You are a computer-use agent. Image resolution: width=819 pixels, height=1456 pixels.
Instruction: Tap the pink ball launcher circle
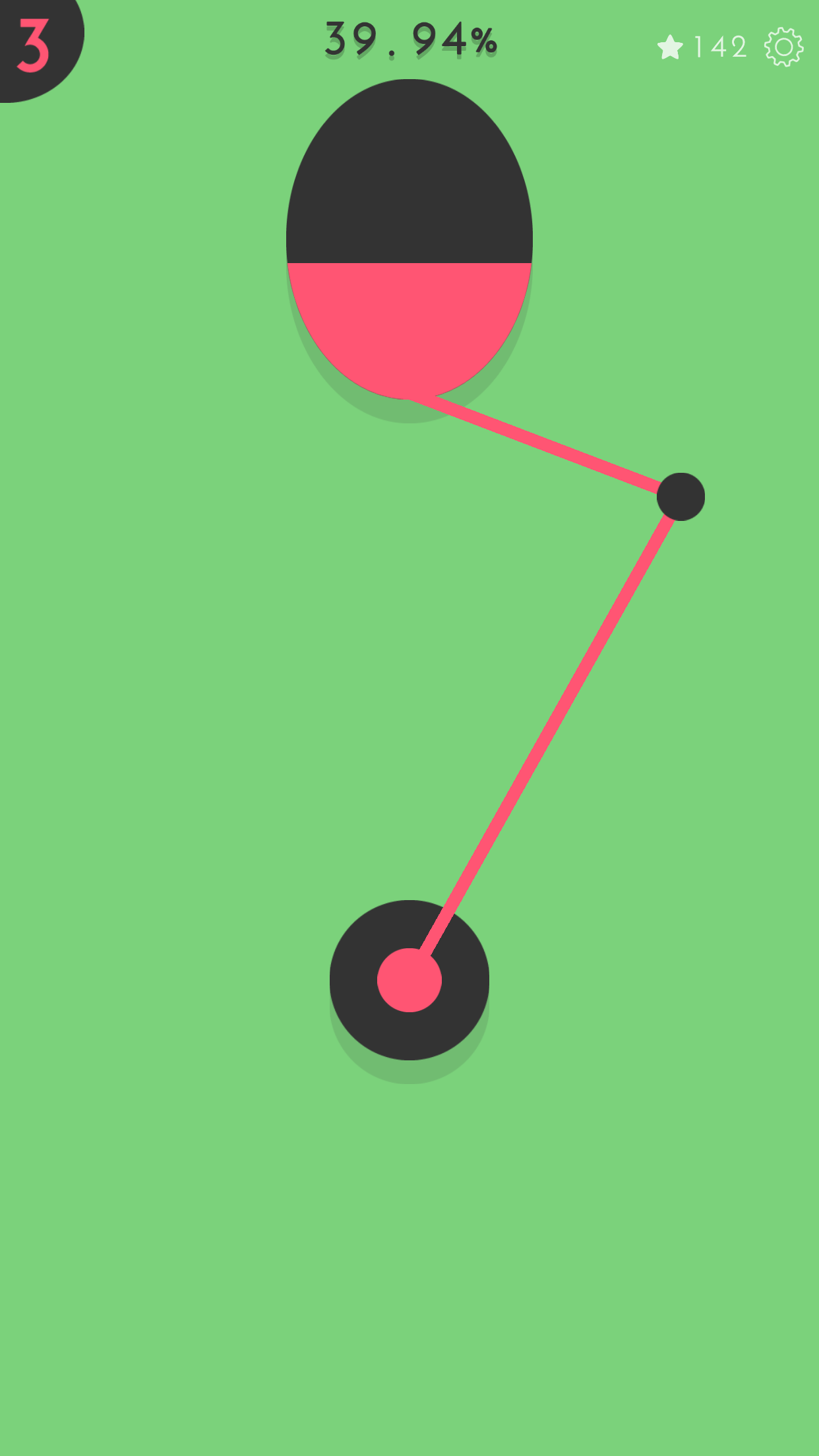click(409, 980)
